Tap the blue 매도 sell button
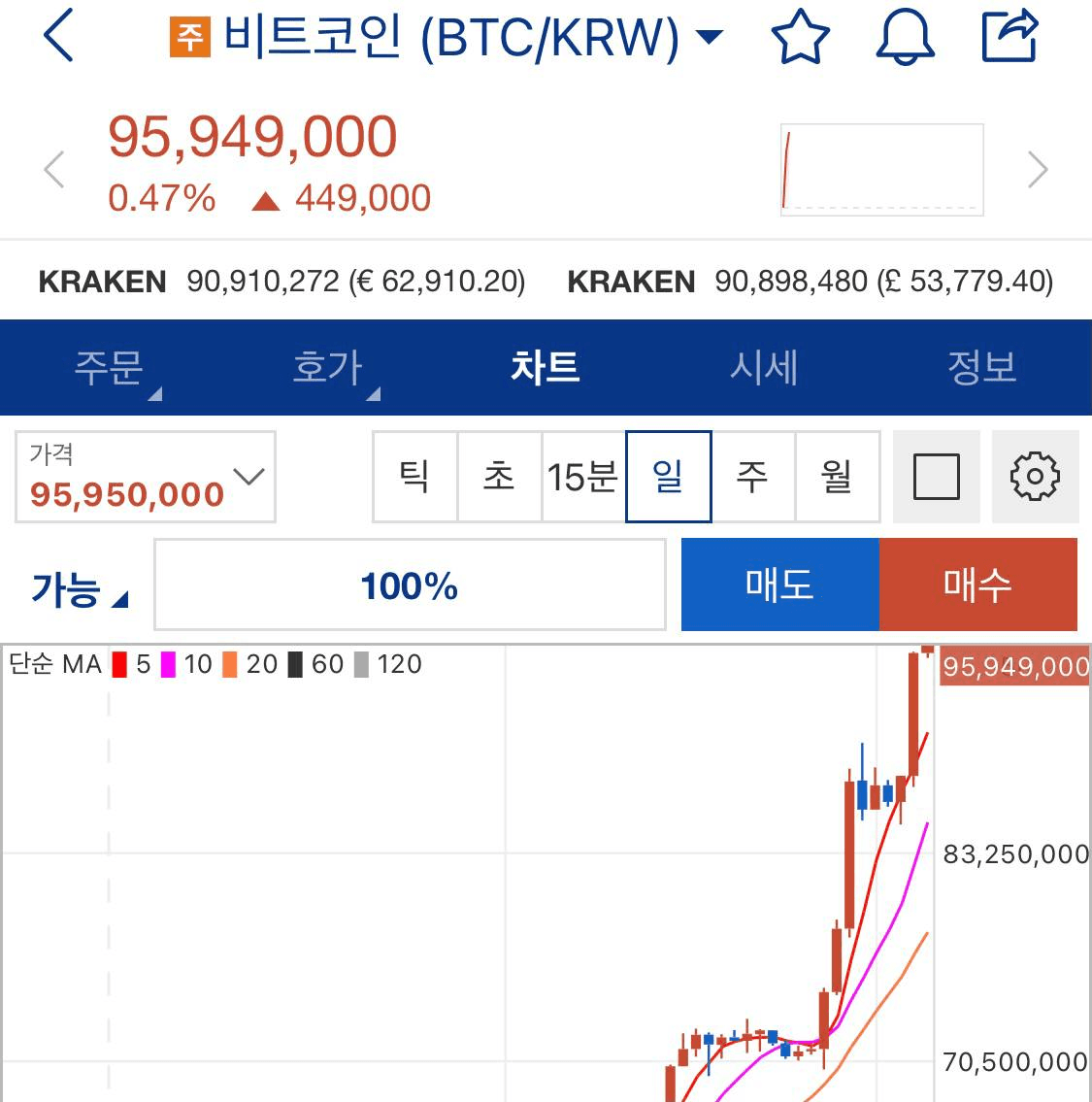1092x1102 pixels. click(780, 584)
